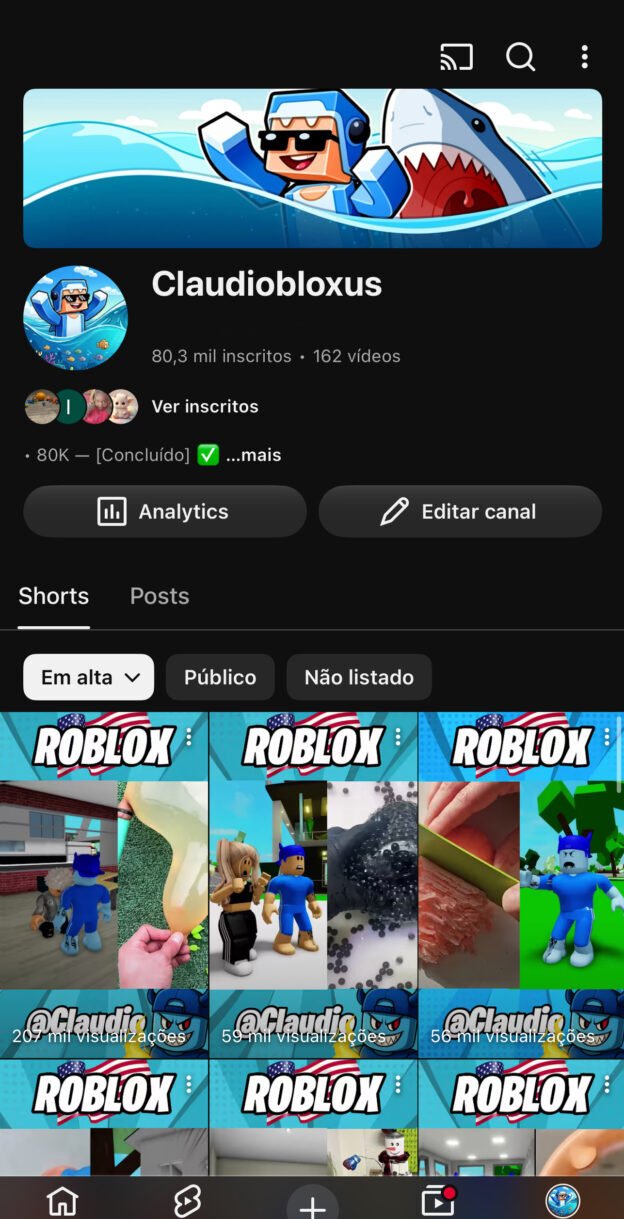Open the short with 207 mil visualizações
This screenshot has width=624, height=1219.
103,885
